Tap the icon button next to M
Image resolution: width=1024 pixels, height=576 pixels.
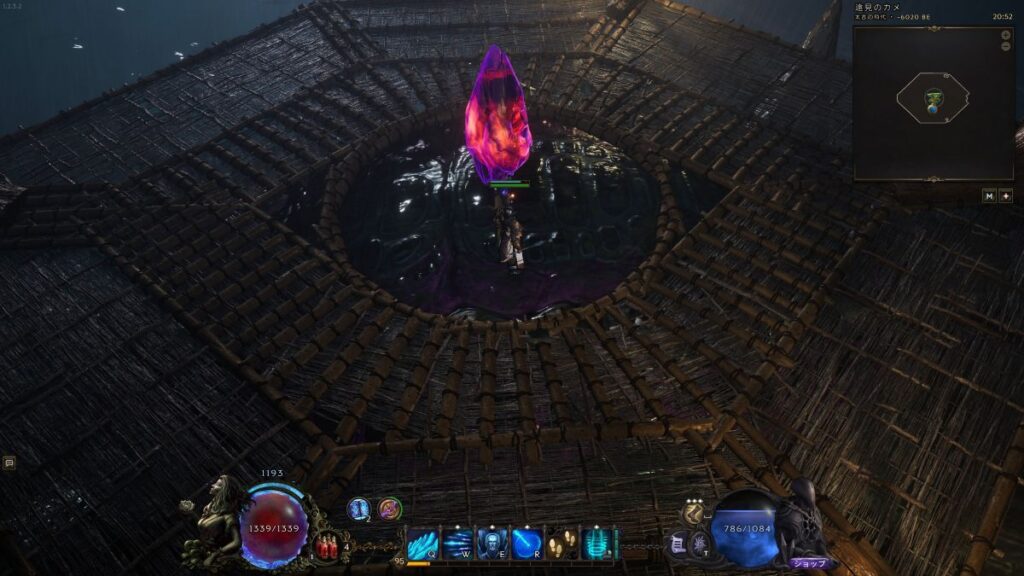coord(1004,196)
